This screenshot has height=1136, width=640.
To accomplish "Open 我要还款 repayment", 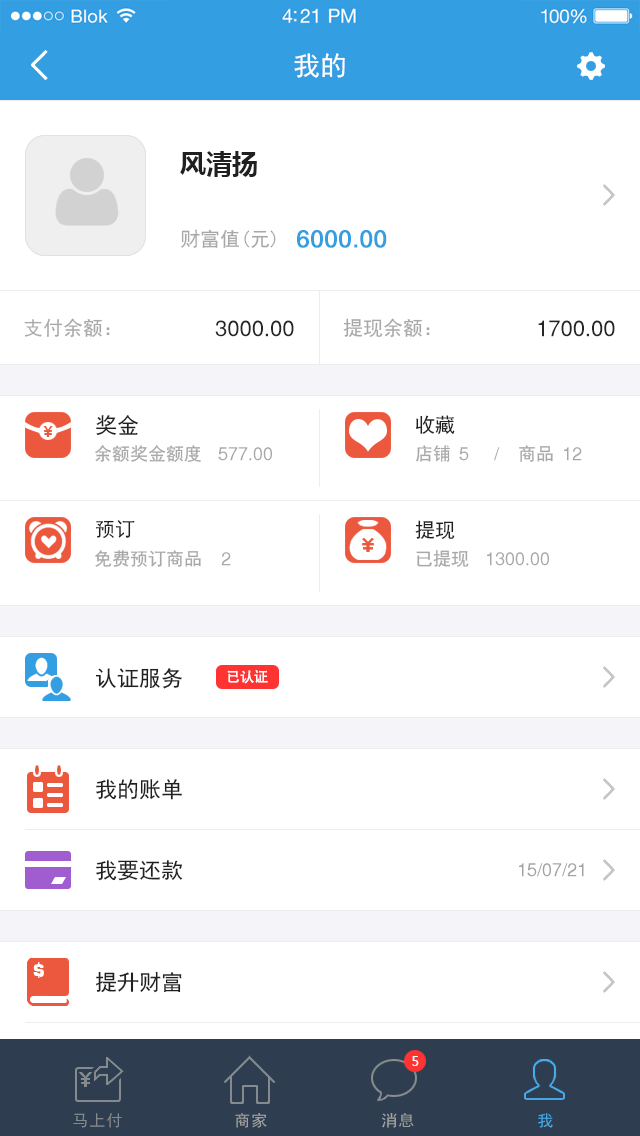I will pos(320,870).
